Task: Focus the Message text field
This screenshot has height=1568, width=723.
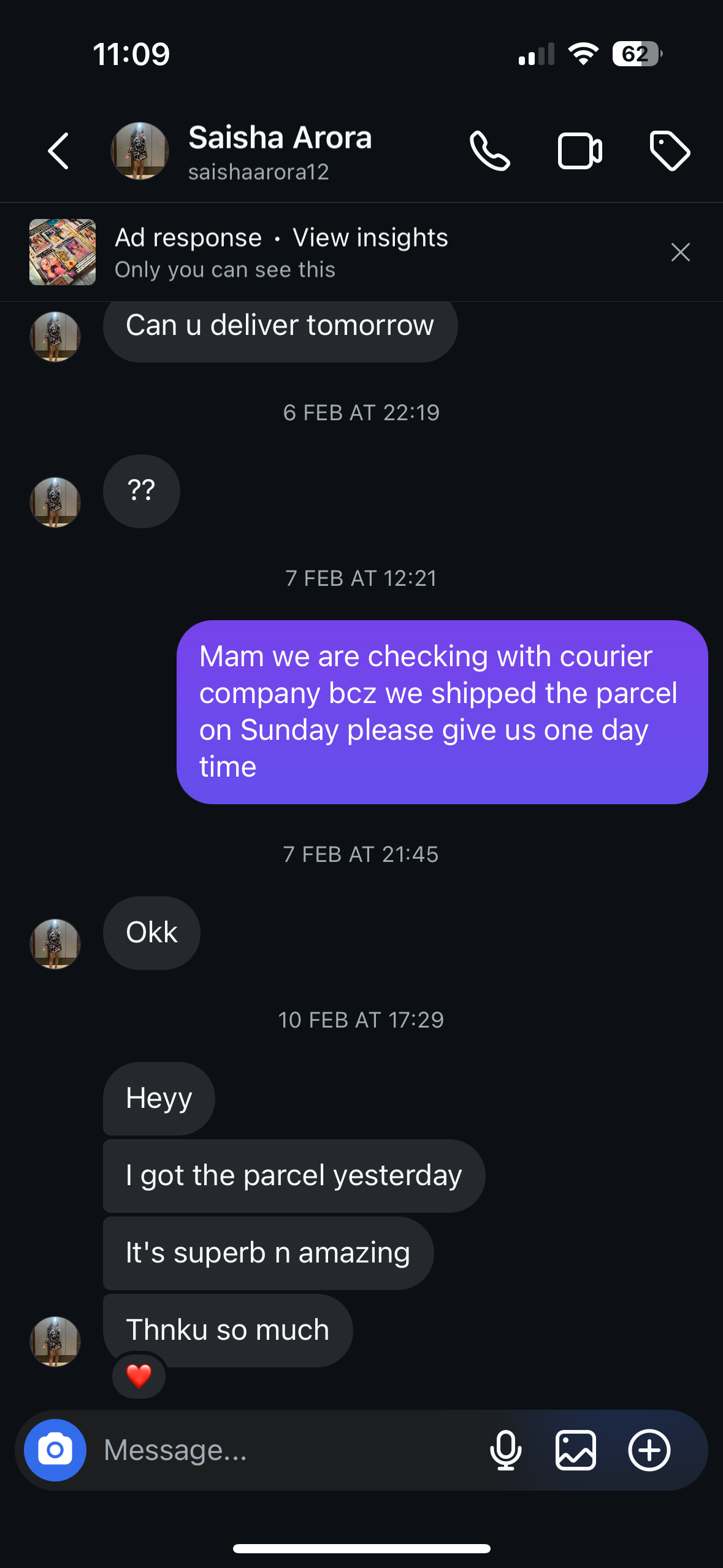Action: (x=288, y=1450)
